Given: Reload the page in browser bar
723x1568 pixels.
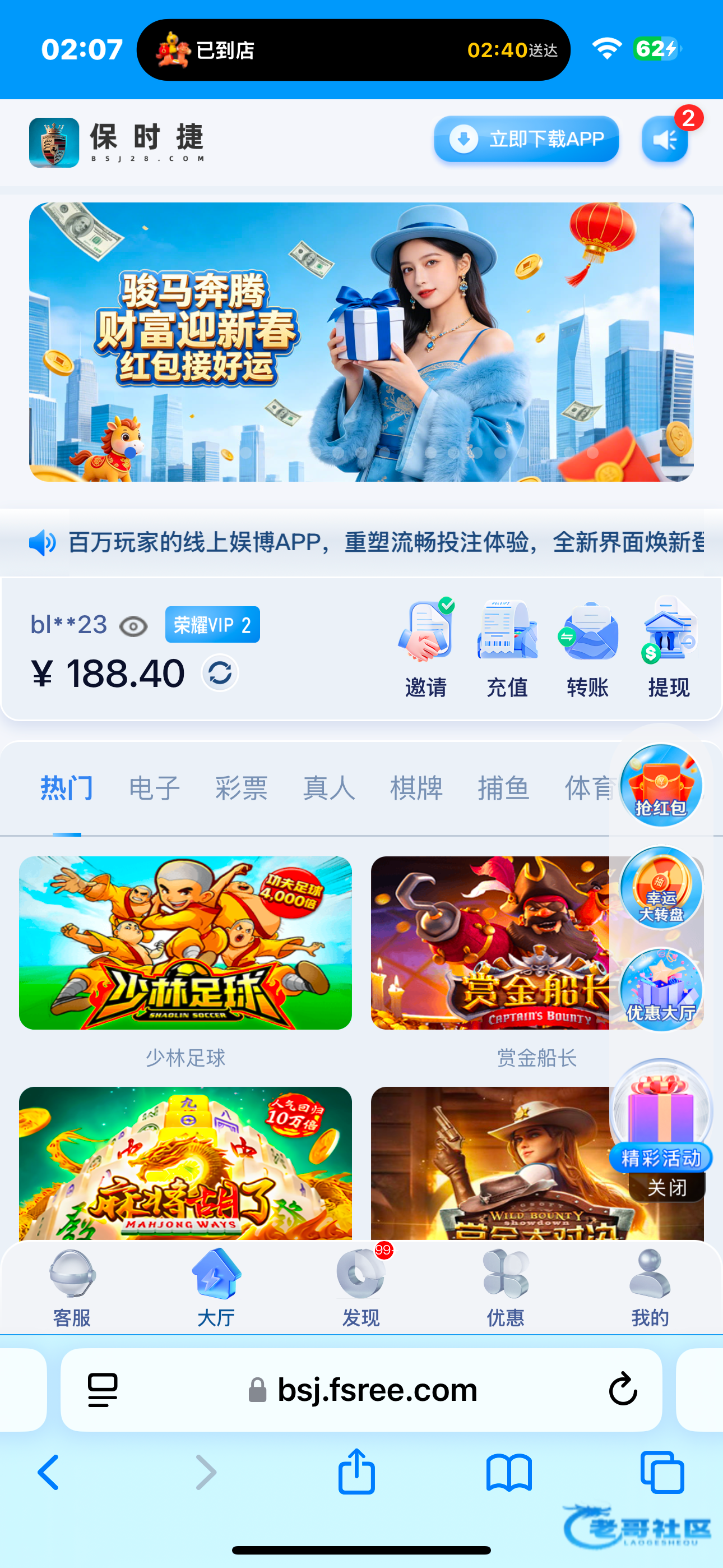Looking at the screenshot, I should point(623,1389).
